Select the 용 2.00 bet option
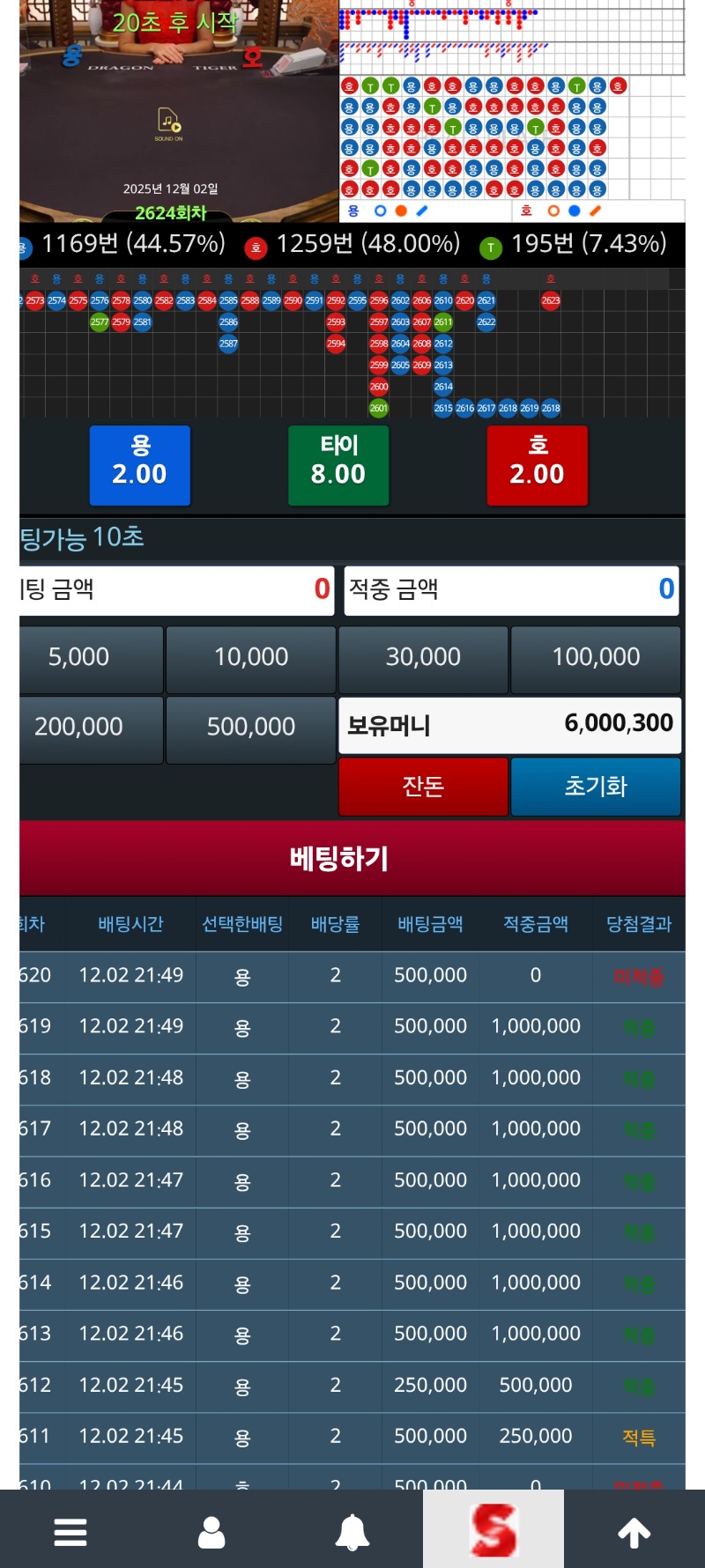This screenshot has height=1568, width=705. coord(140,464)
